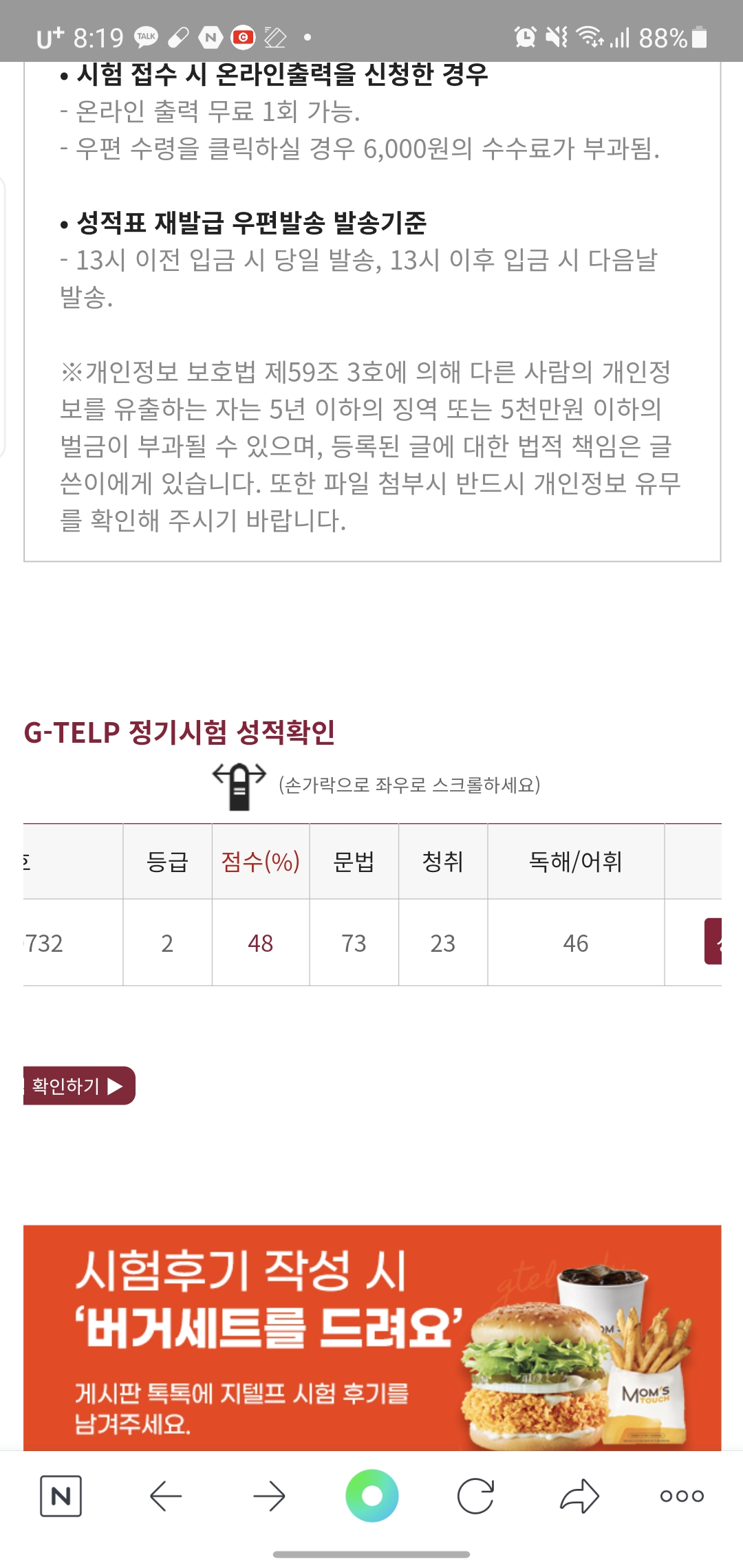The height and width of the screenshot is (1568, 743).
Task: Go forward to the next page
Action: (269, 1496)
